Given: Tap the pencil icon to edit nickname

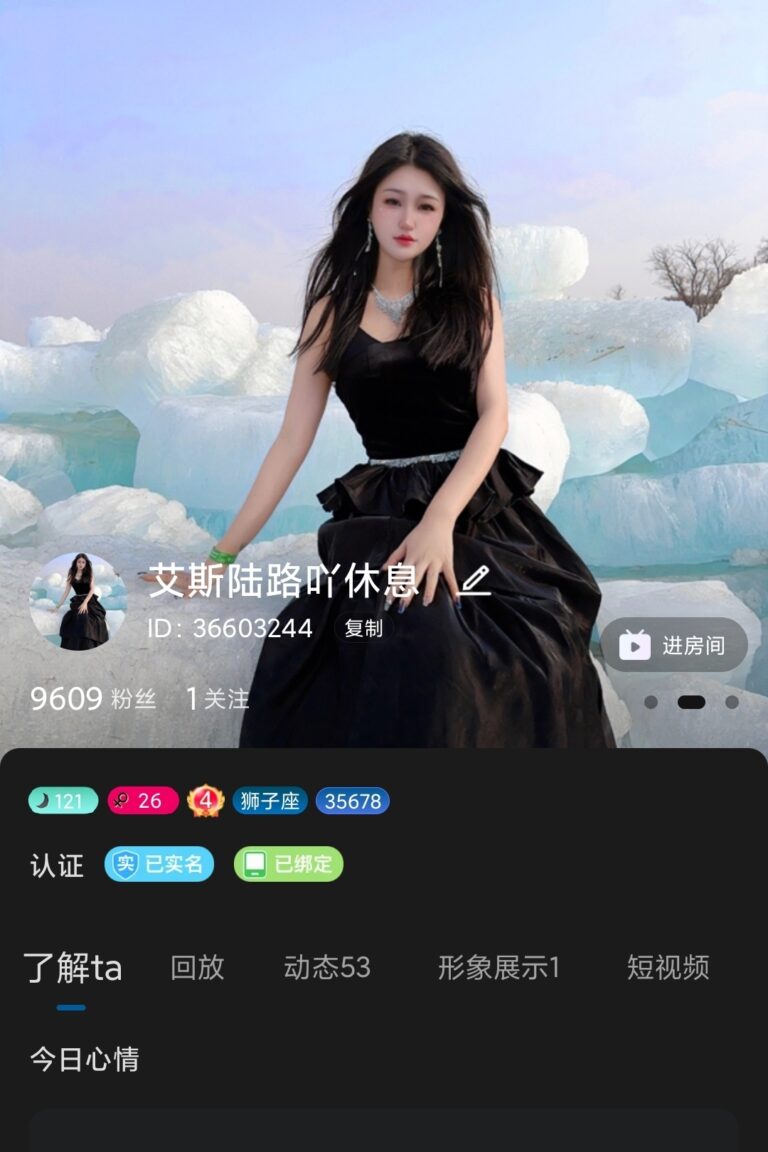Looking at the screenshot, I should click(x=475, y=580).
